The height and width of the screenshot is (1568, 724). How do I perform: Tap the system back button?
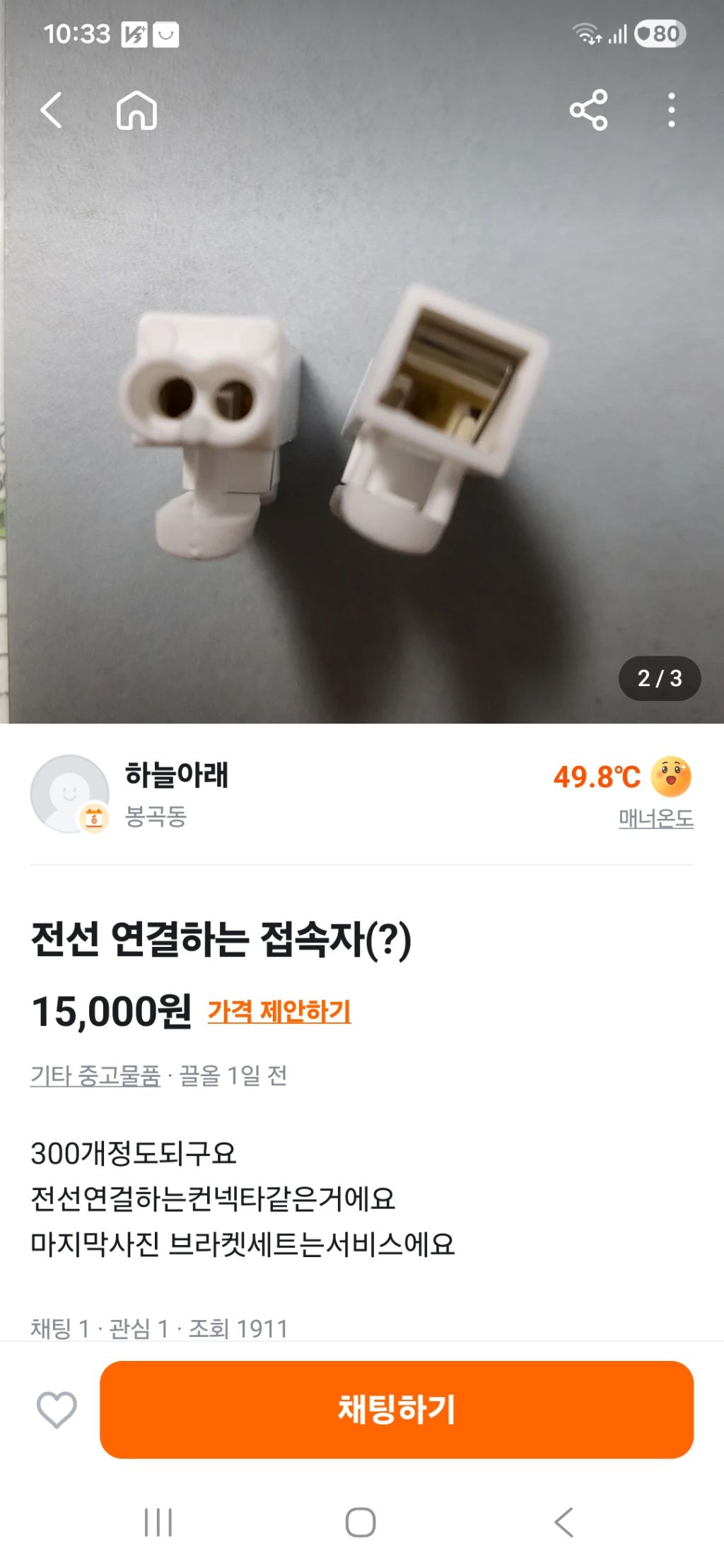point(564,1522)
